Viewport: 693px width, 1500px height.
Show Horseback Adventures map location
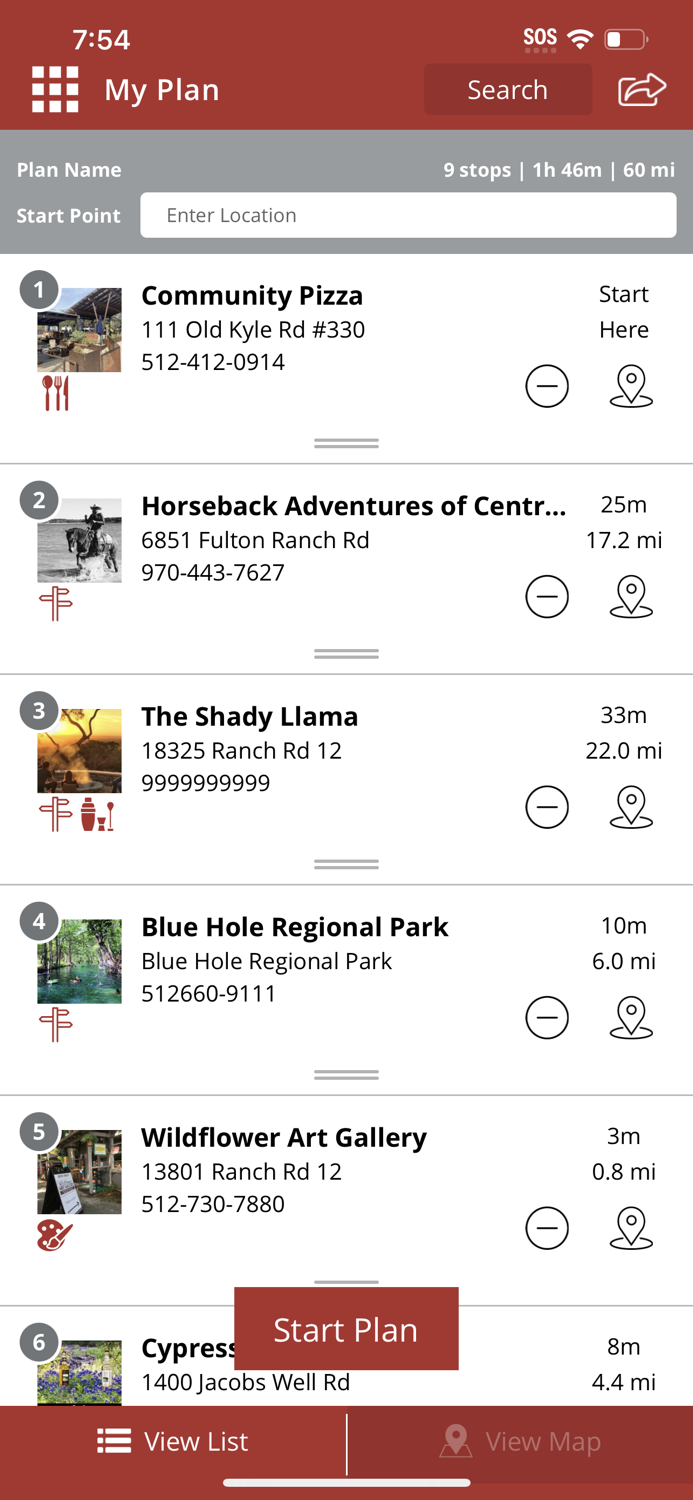click(631, 597)
